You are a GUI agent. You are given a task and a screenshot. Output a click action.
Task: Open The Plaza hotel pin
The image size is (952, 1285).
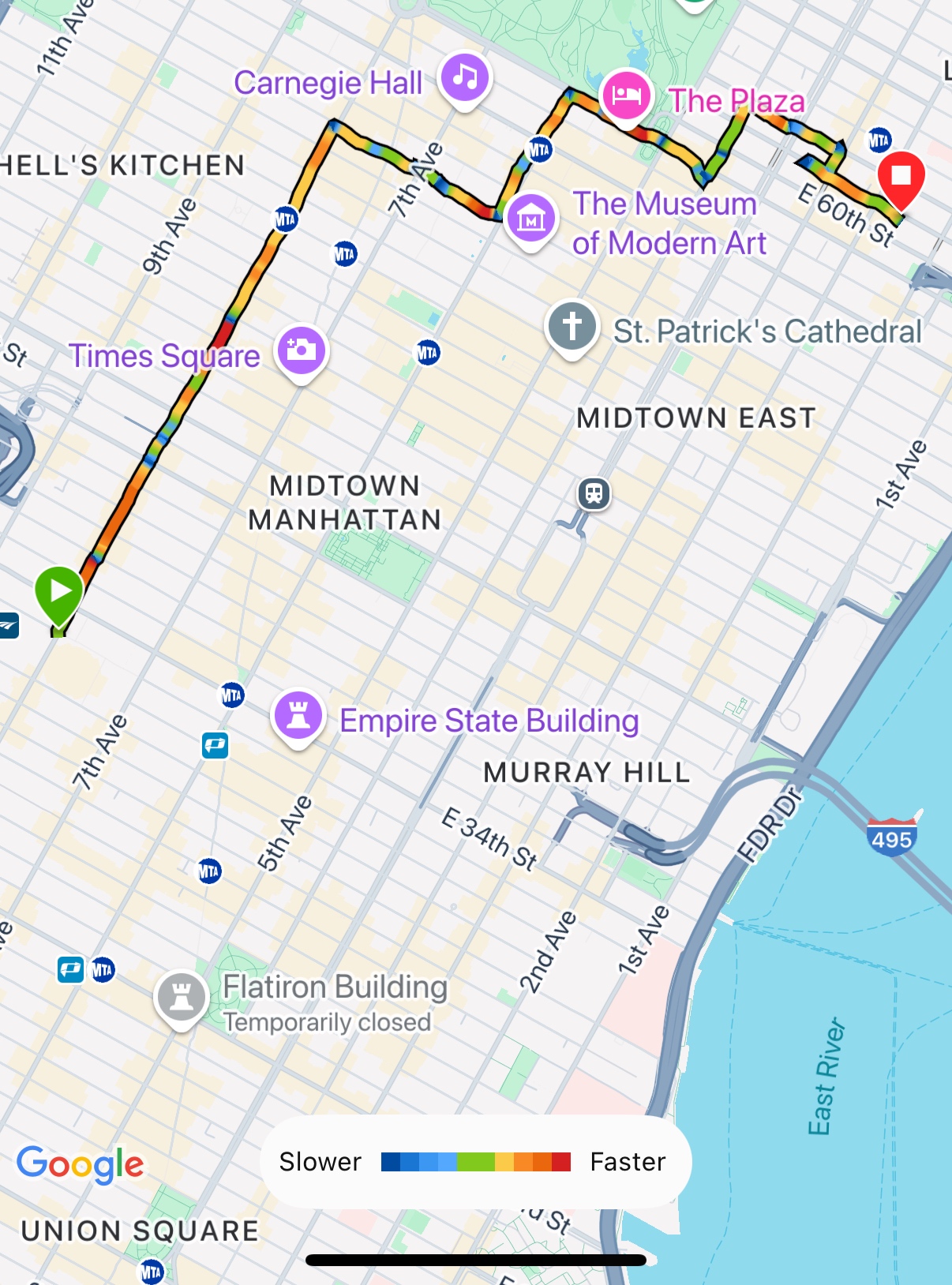pos(626,96)
